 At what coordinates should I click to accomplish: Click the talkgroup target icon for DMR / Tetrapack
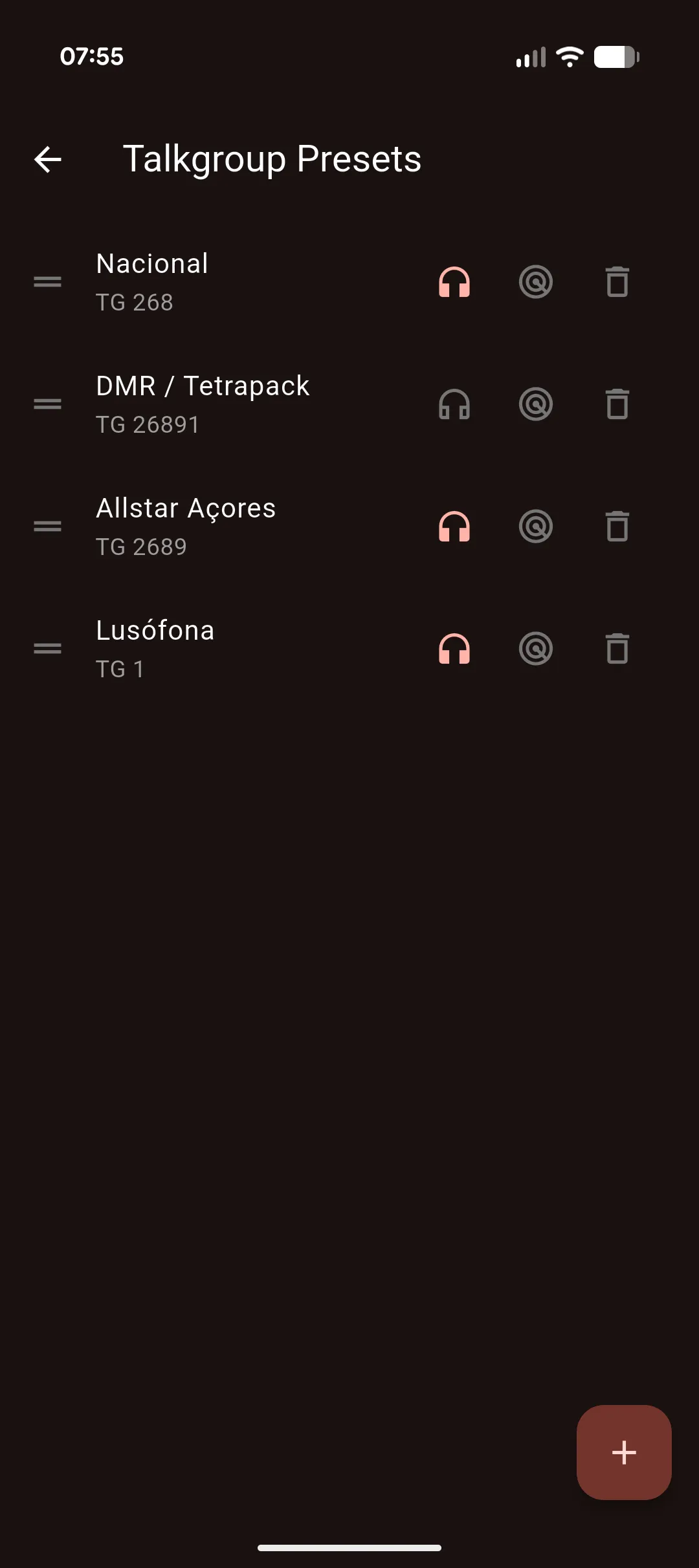(535, 404)
